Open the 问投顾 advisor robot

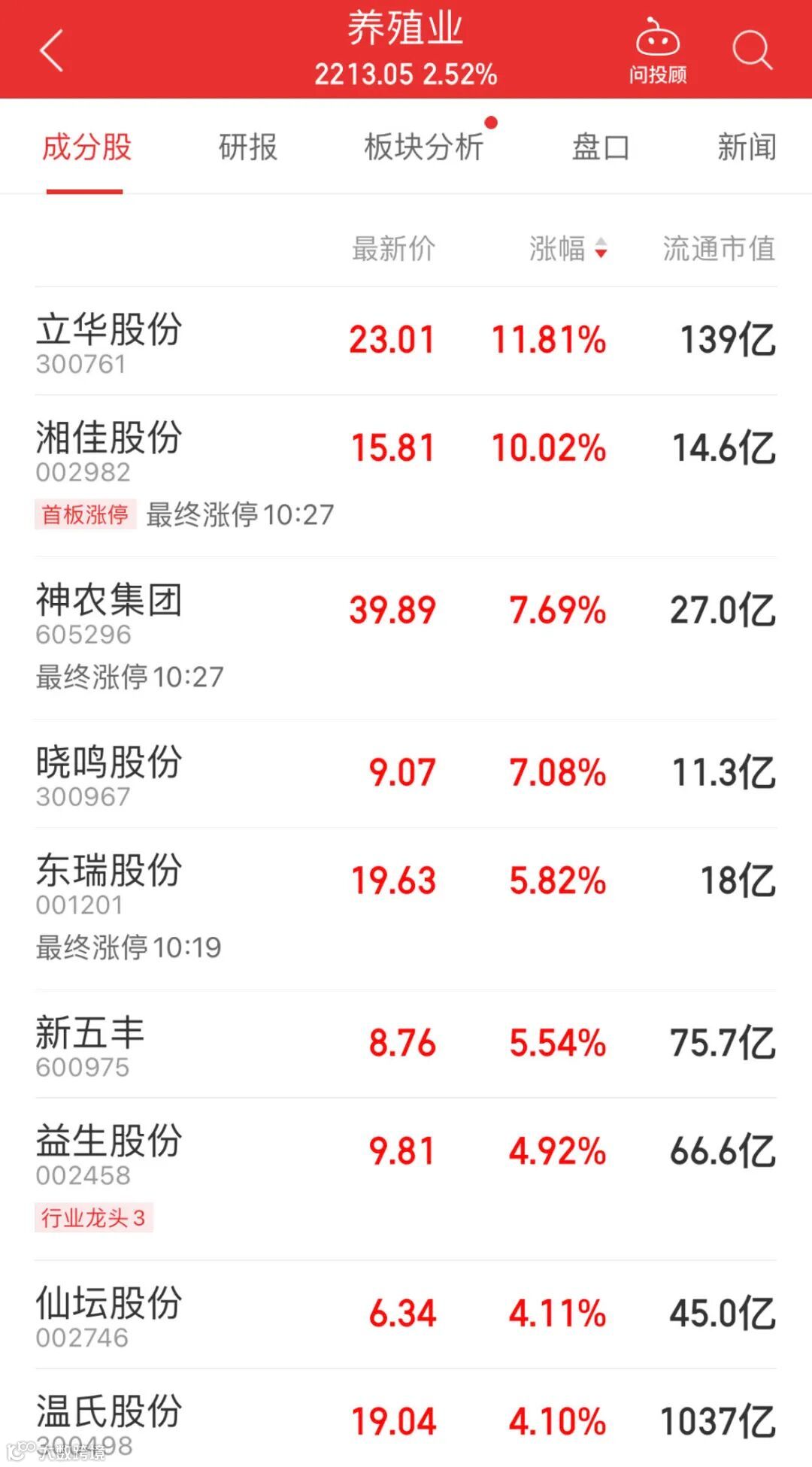(x=657, y=50)
